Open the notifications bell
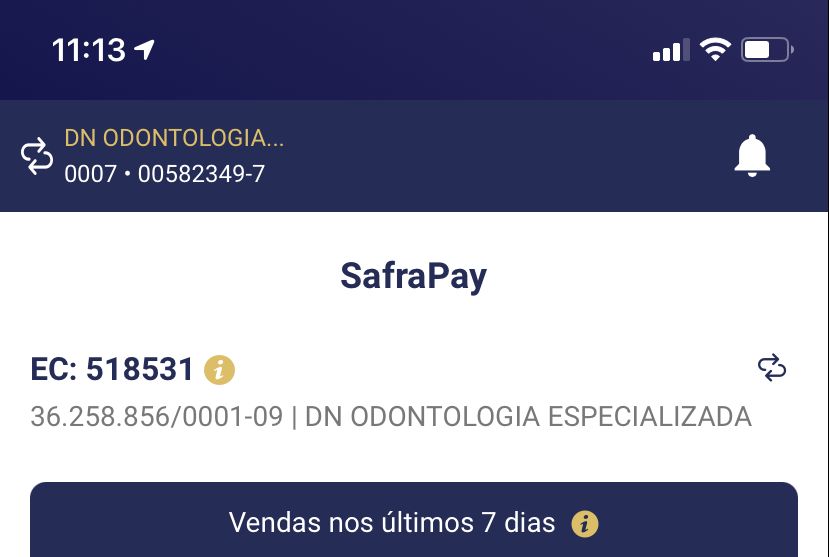 752,156
